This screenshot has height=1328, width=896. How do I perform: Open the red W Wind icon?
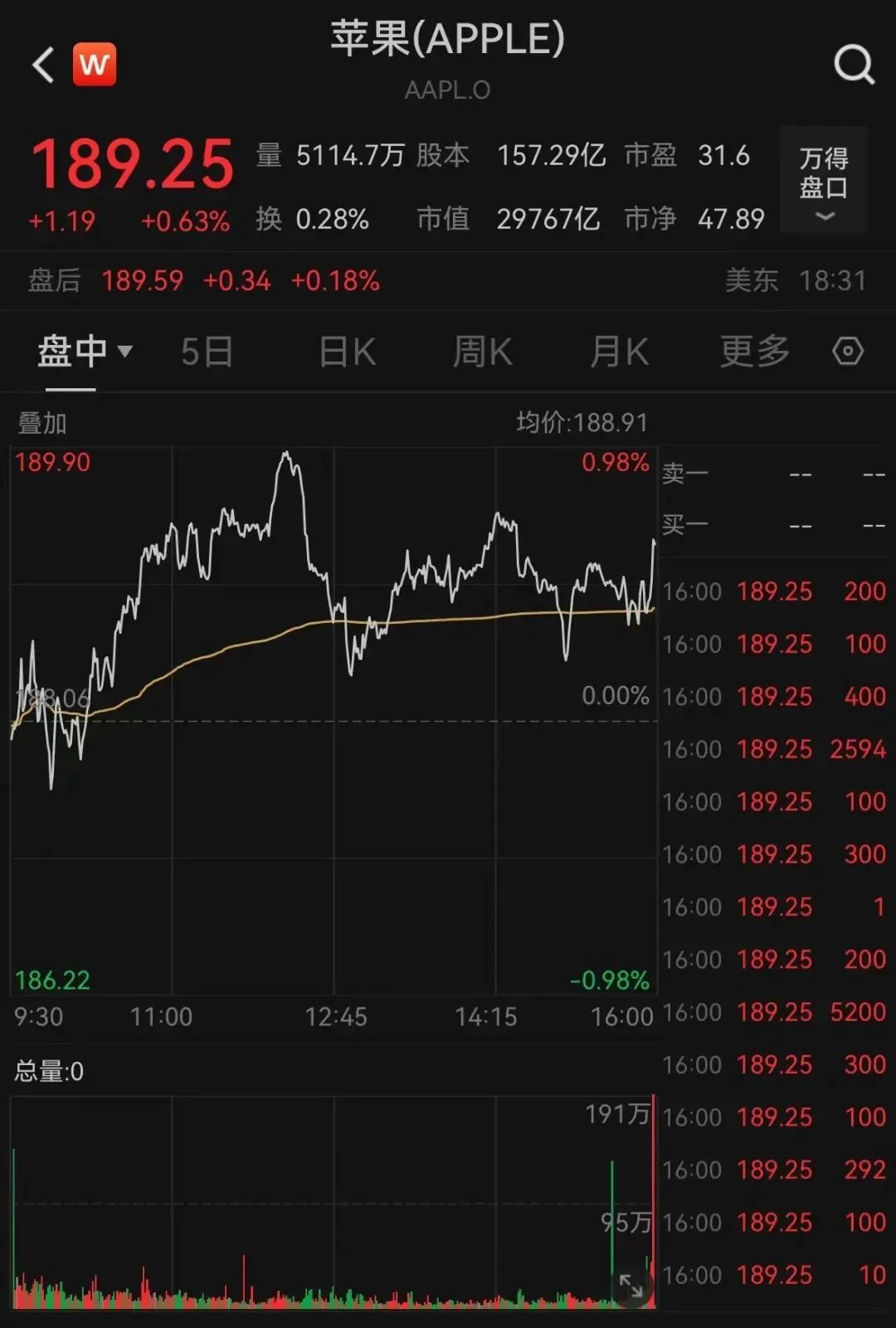coord(95,65)
